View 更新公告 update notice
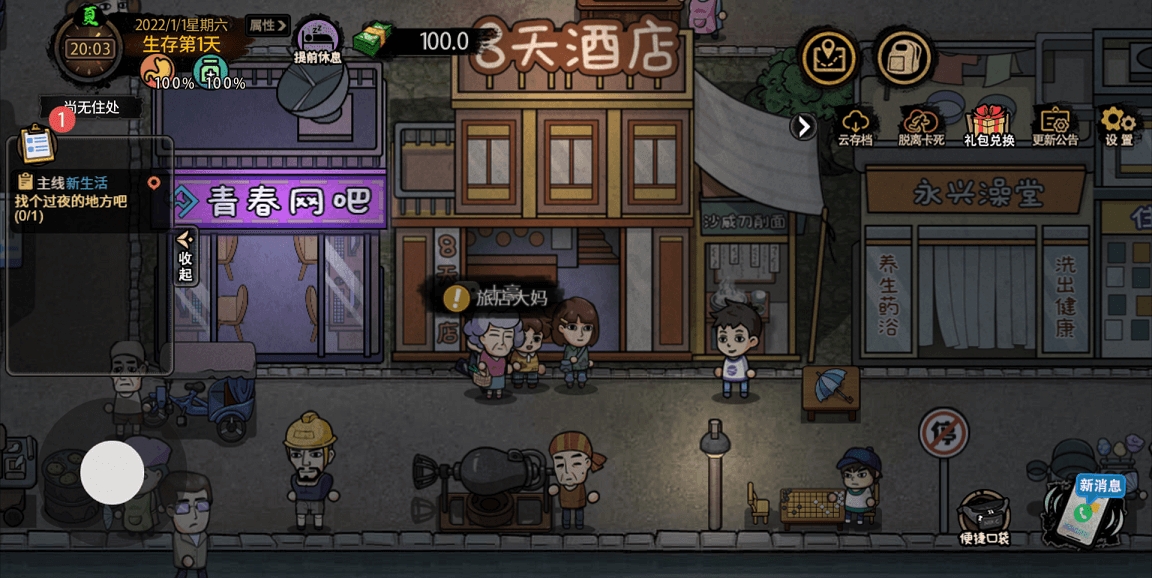The width and height of the screenshot is (1152, 578). click(x=1055, y=126)
